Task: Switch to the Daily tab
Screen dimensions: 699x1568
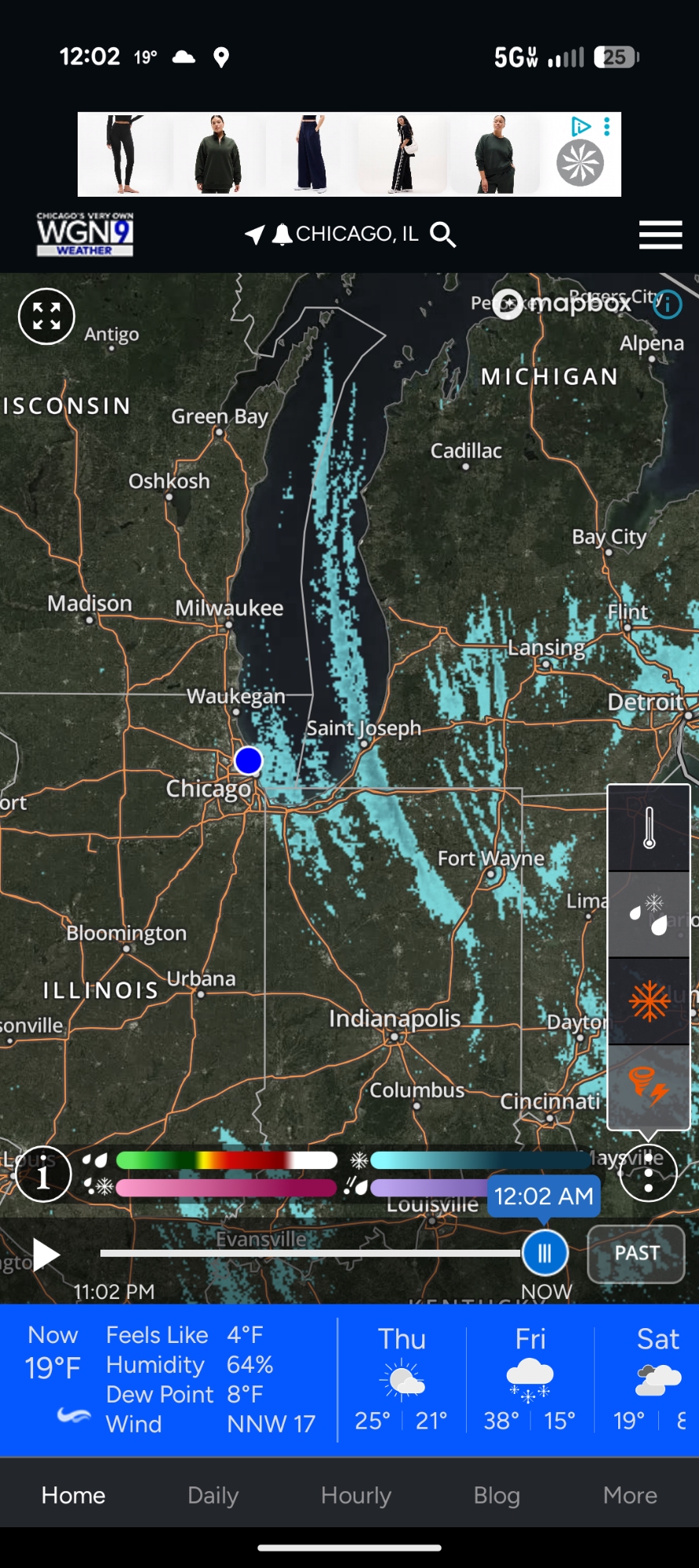Action: coord(213,1495)
